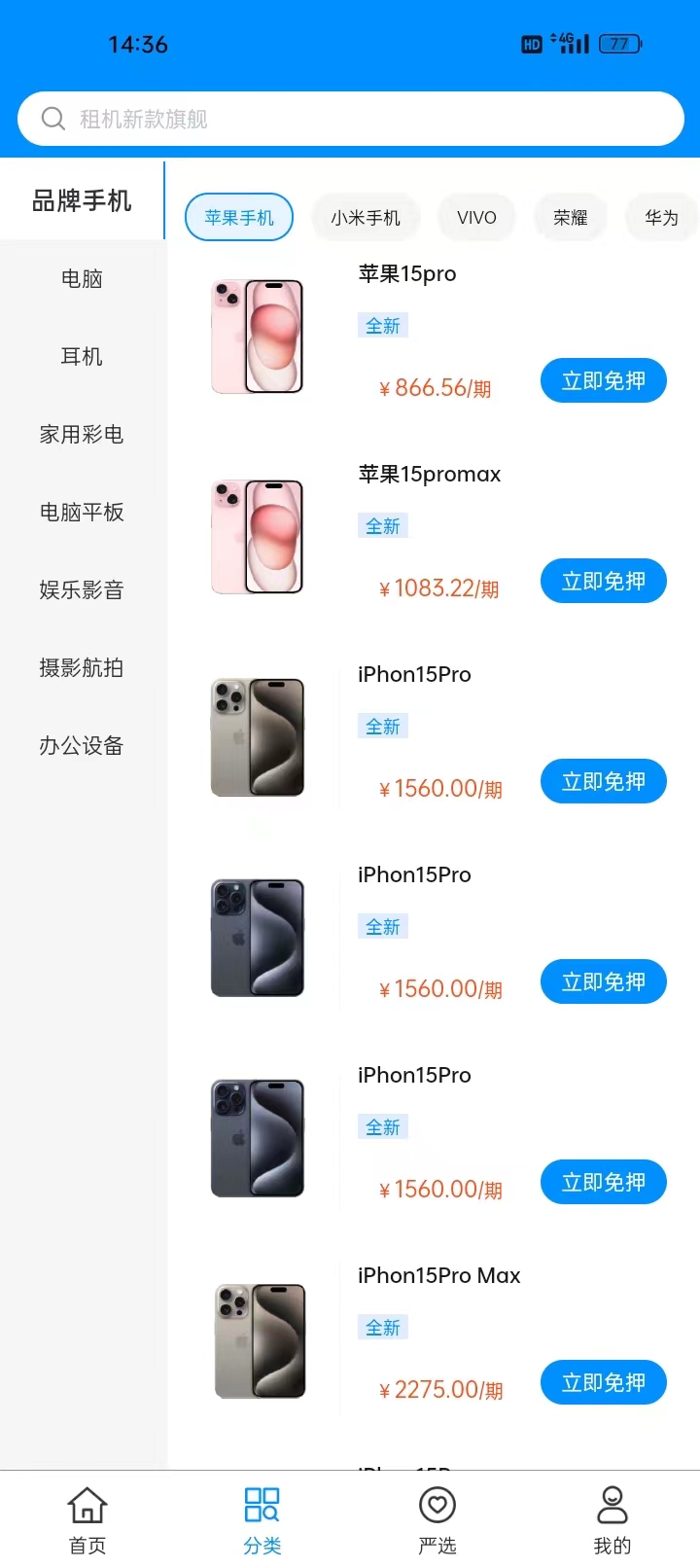Switch to the 小米手机 filter
Screen dimensions: 700x1568
pos(366,217)
